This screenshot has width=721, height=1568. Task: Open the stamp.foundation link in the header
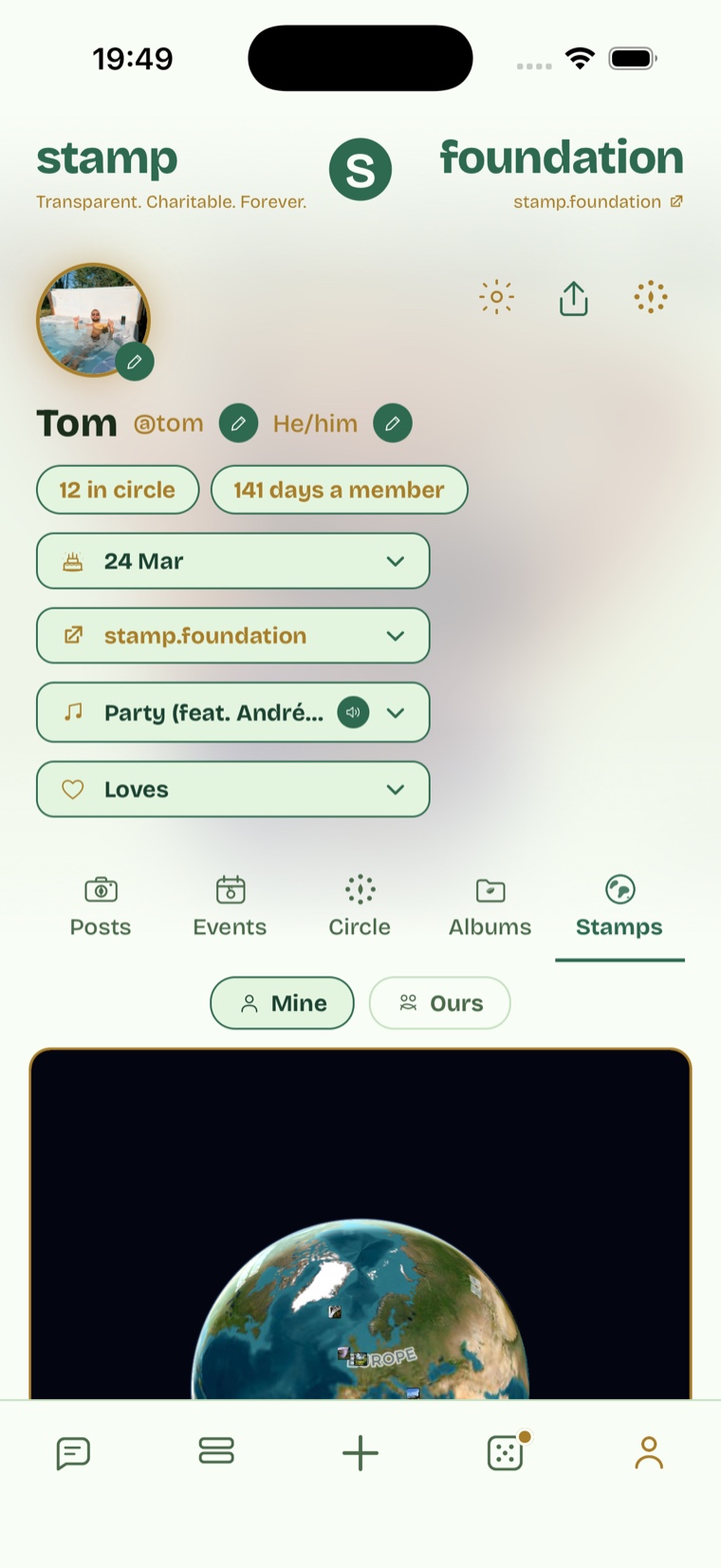598,201
